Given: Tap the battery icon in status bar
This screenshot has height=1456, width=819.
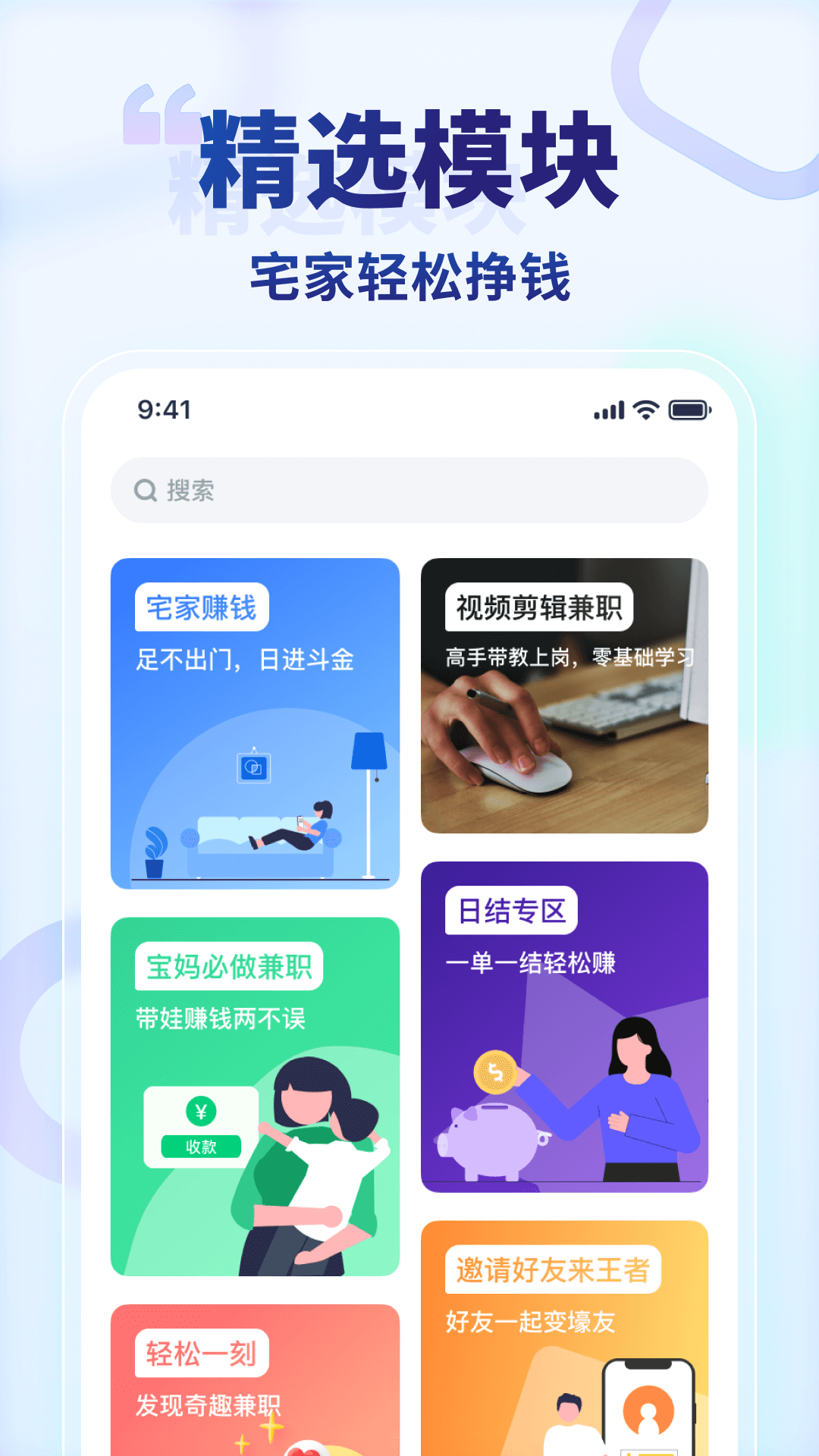Looking at the screenshot, I should (686, 409).
